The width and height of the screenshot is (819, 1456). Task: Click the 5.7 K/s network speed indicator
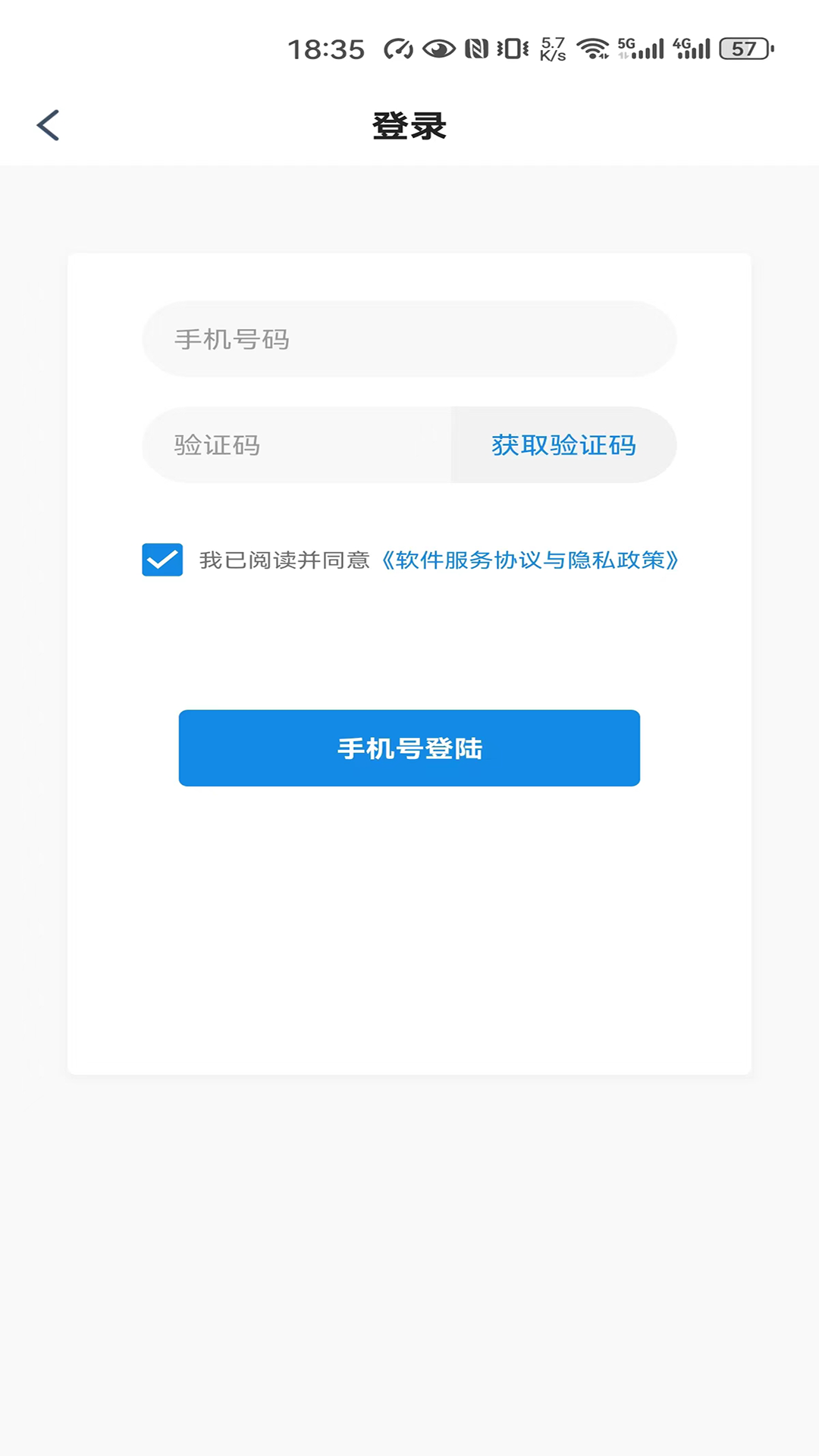(551, 47)
